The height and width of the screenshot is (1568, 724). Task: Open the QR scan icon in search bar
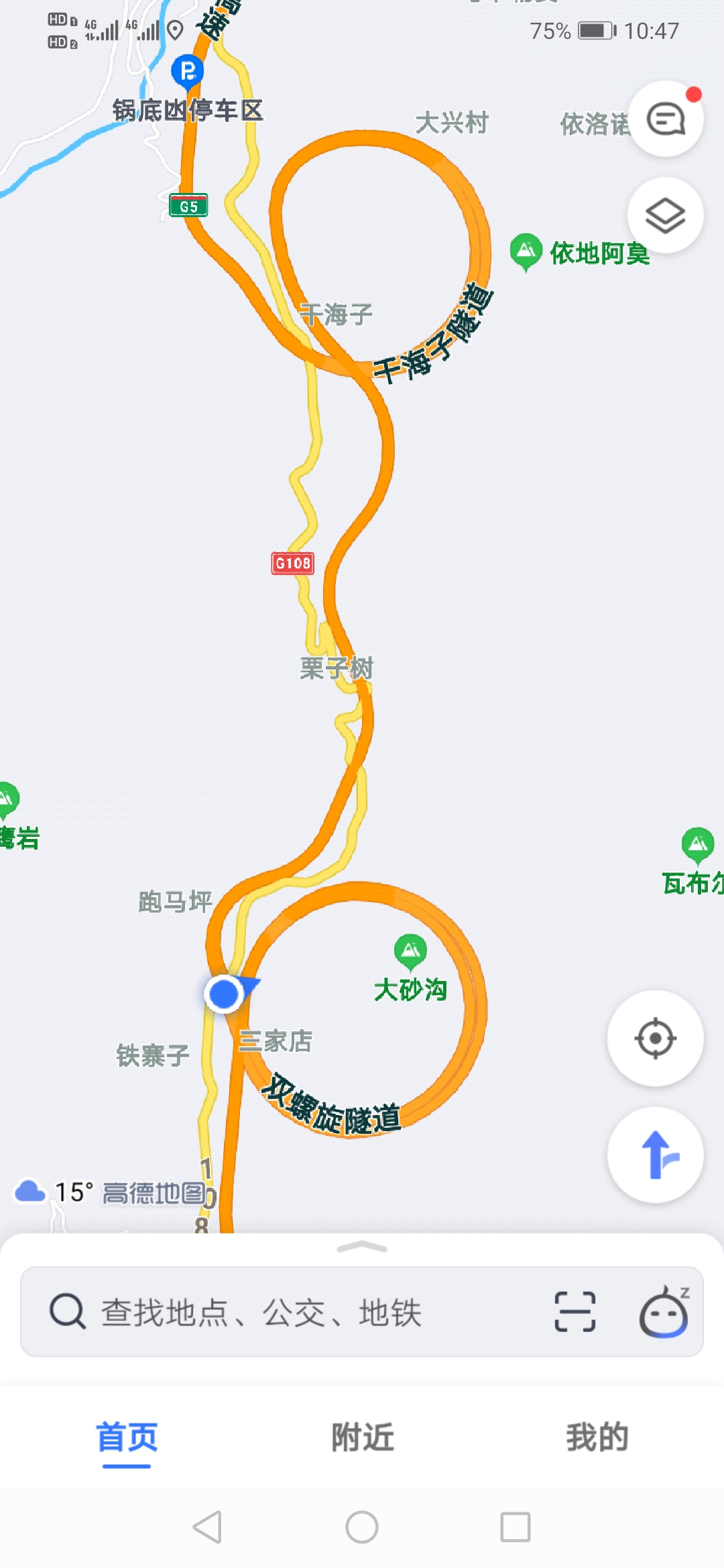click(x=575, y=1313)
